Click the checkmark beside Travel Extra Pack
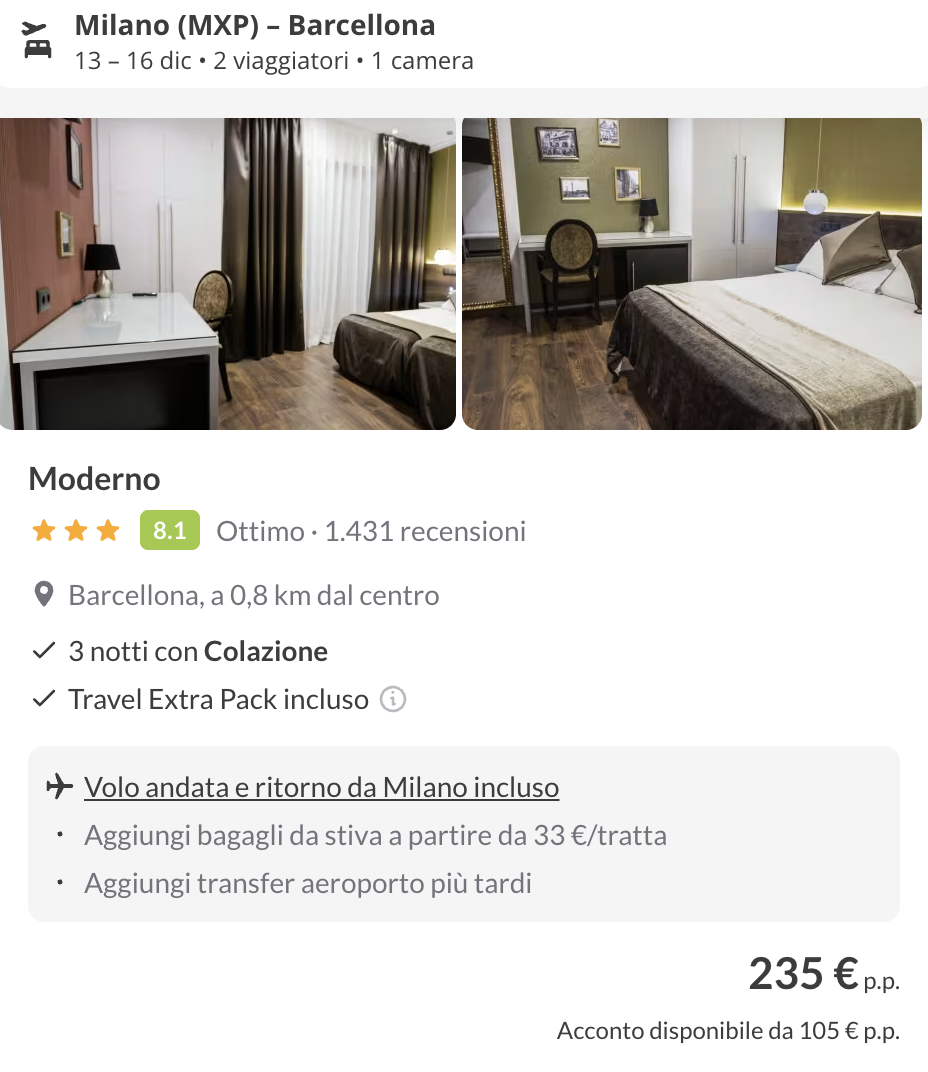This screenshot has height=1072, width=928. [42, 698]
